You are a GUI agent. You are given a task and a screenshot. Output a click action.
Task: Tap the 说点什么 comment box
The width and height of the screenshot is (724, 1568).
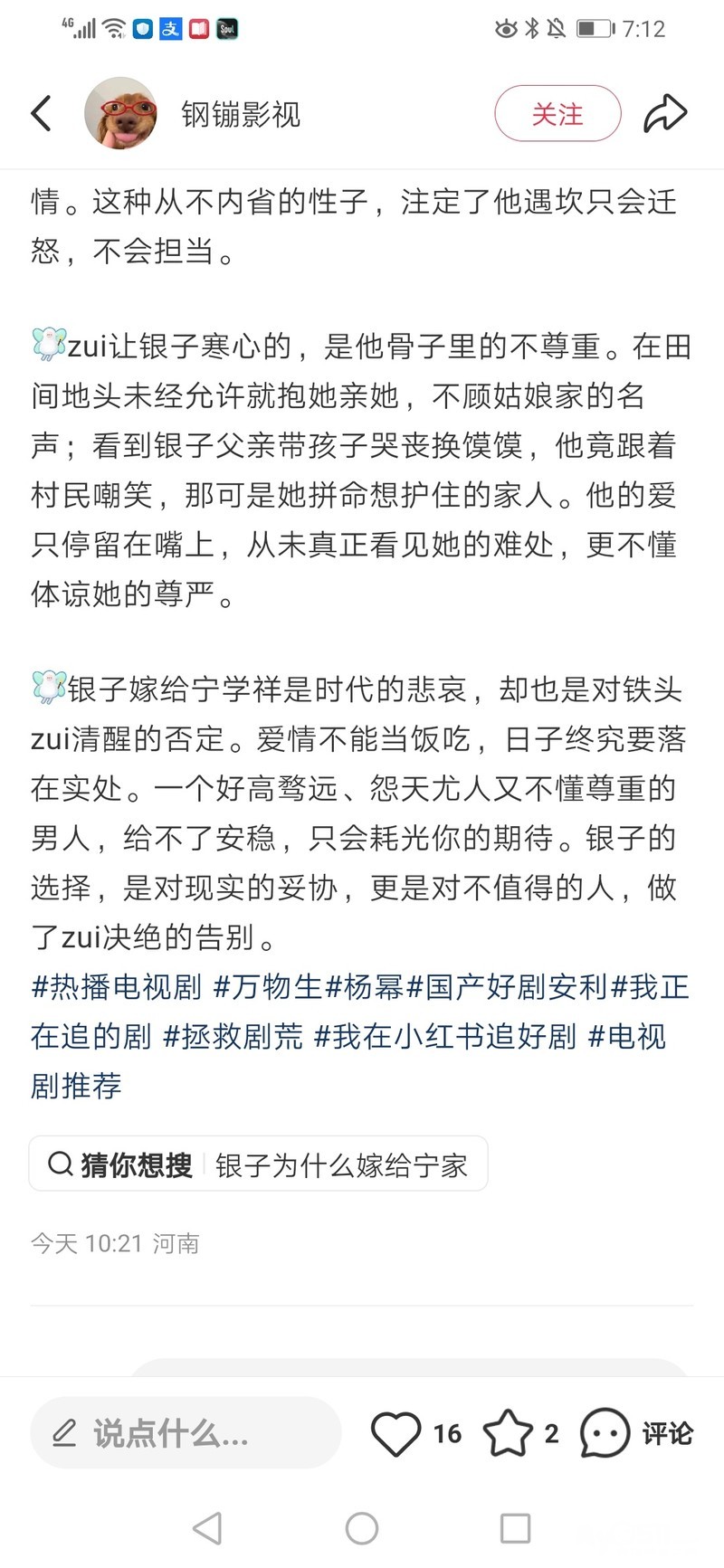(186, 1433)
